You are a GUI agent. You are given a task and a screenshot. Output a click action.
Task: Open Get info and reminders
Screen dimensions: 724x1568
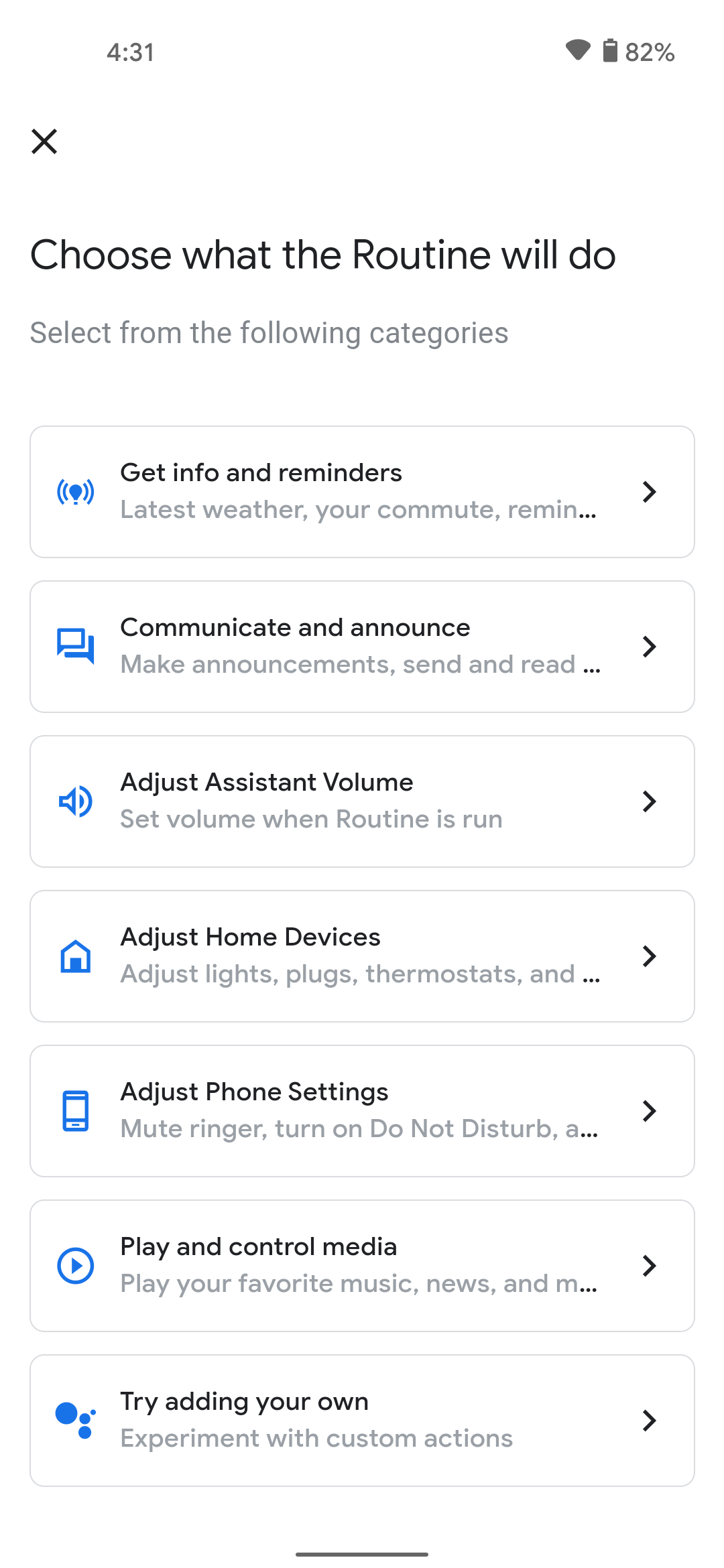[x=362, y=491]
